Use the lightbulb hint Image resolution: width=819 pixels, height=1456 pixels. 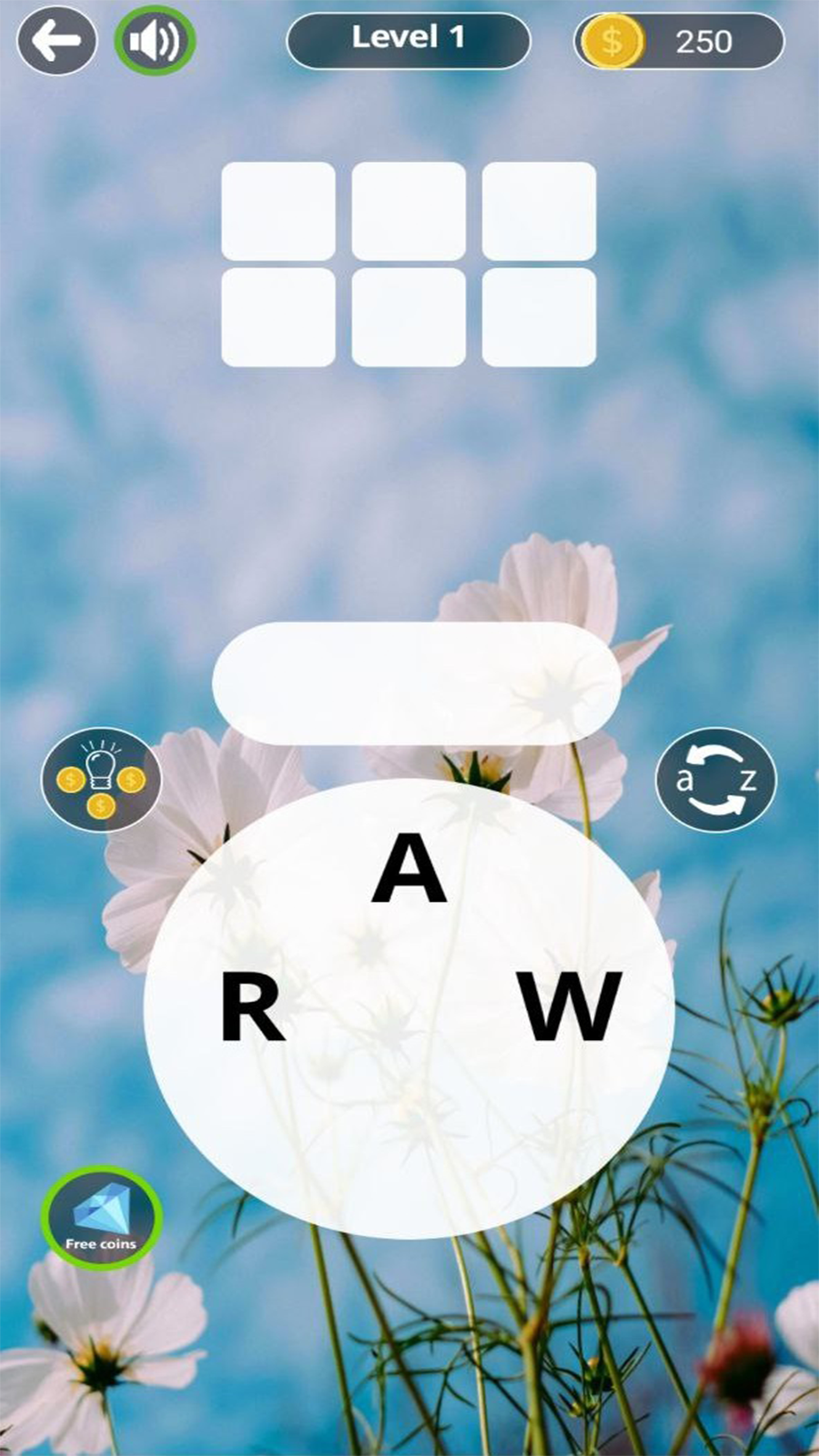pyautogui.click(x=101, y=779)
